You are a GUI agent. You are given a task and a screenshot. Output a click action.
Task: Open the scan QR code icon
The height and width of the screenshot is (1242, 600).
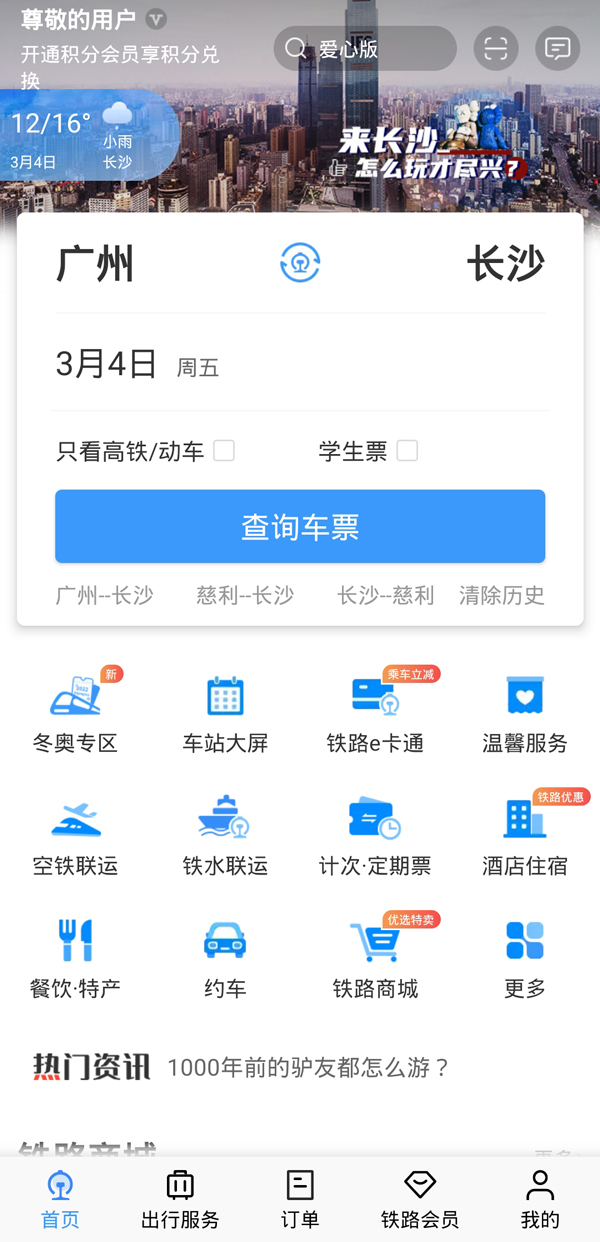pos(496,49)
